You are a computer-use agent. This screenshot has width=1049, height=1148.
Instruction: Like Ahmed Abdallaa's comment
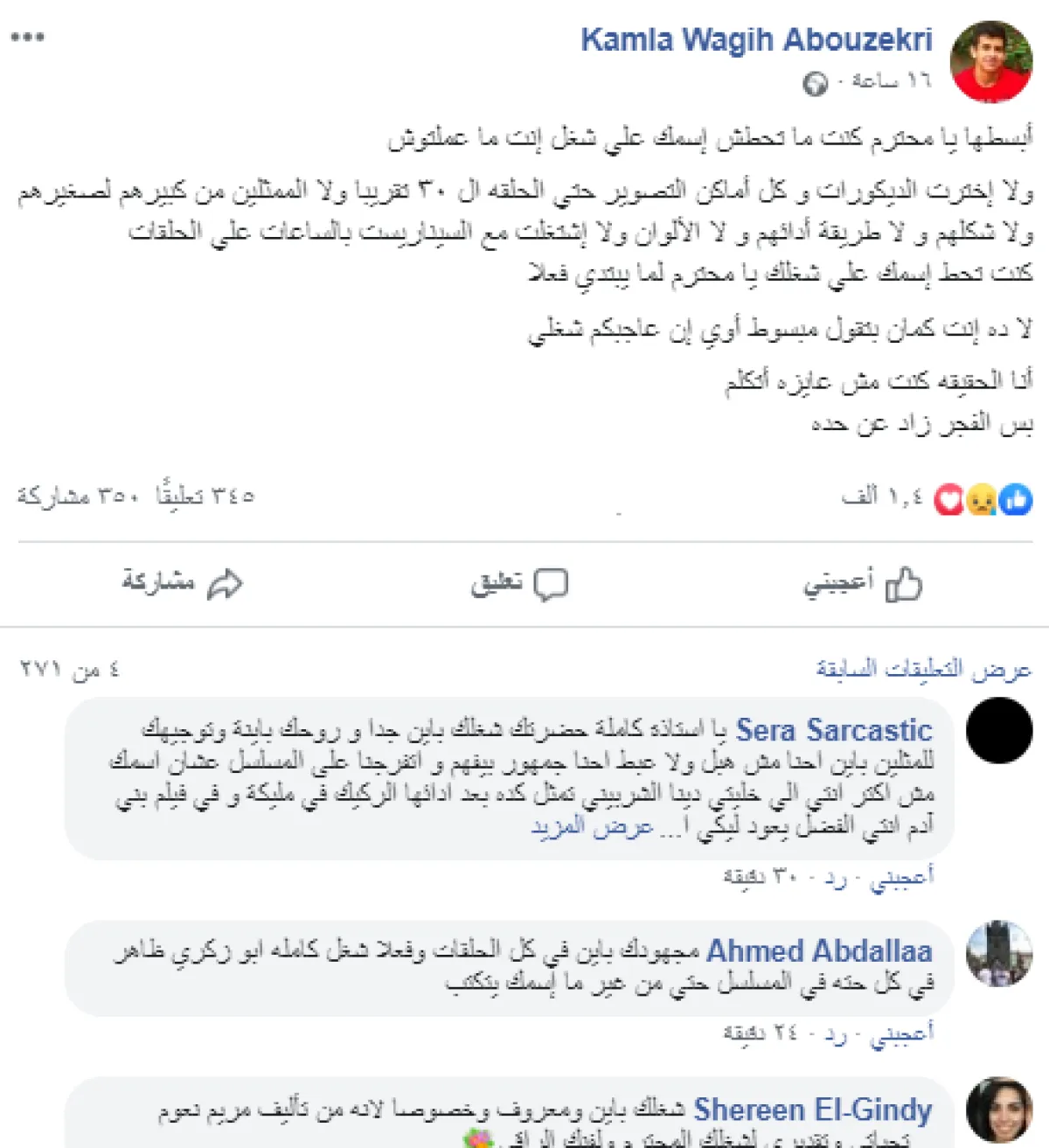coord(902,1033)
